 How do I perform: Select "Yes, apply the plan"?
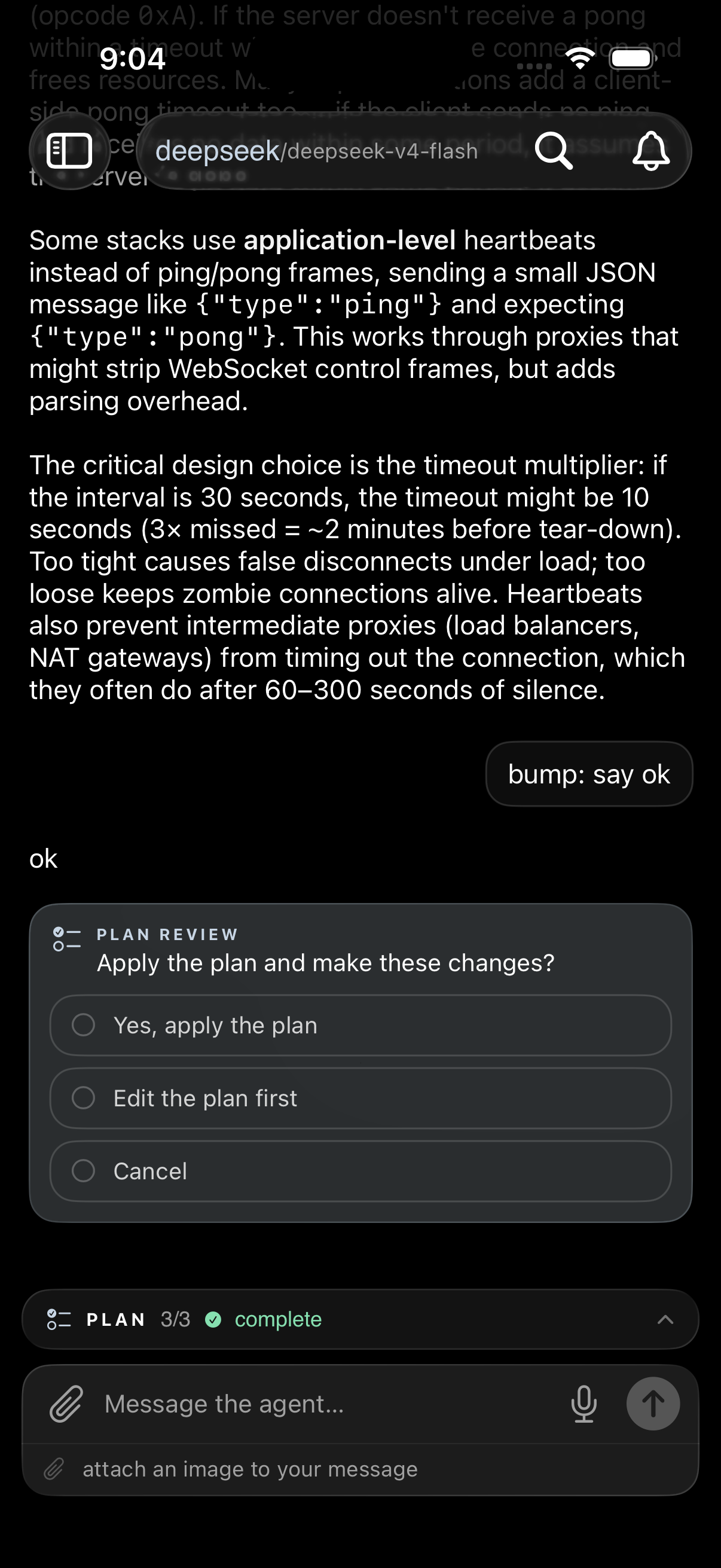360,1025
